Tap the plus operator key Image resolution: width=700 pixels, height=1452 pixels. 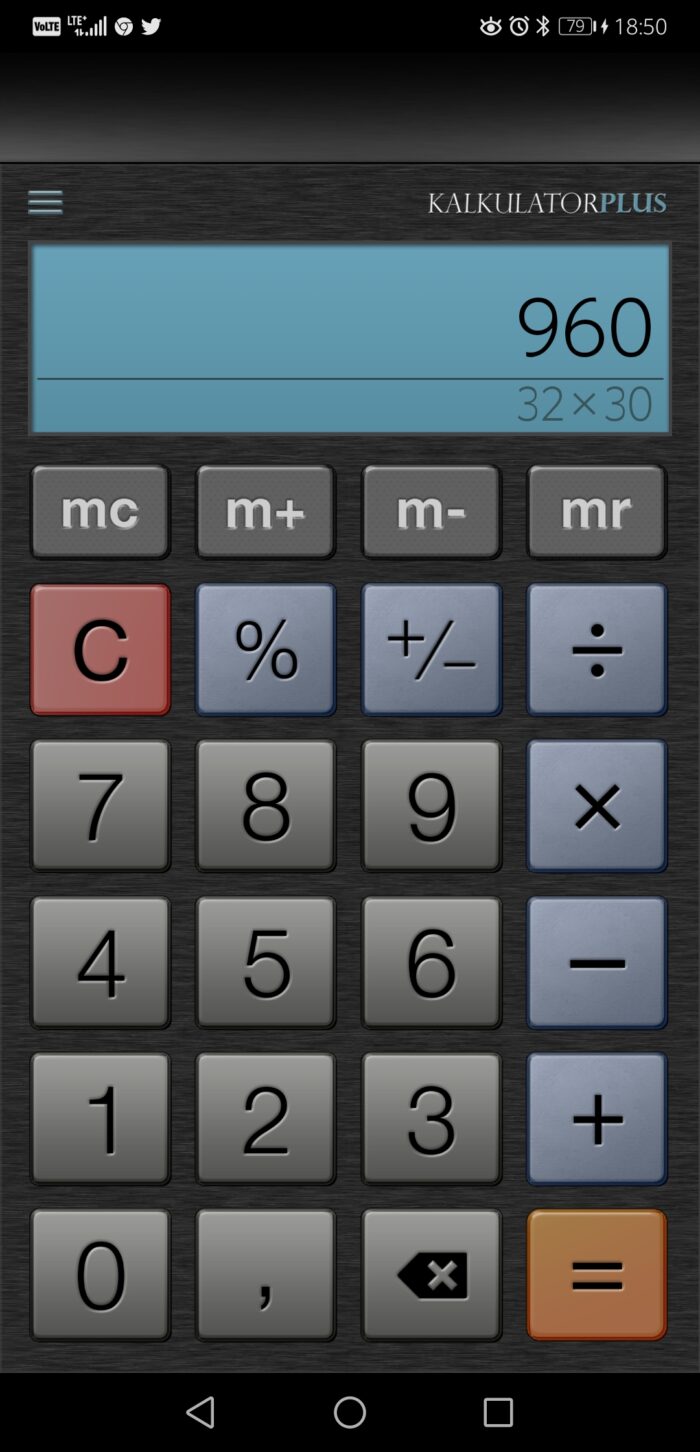(x=597, y=1118)
